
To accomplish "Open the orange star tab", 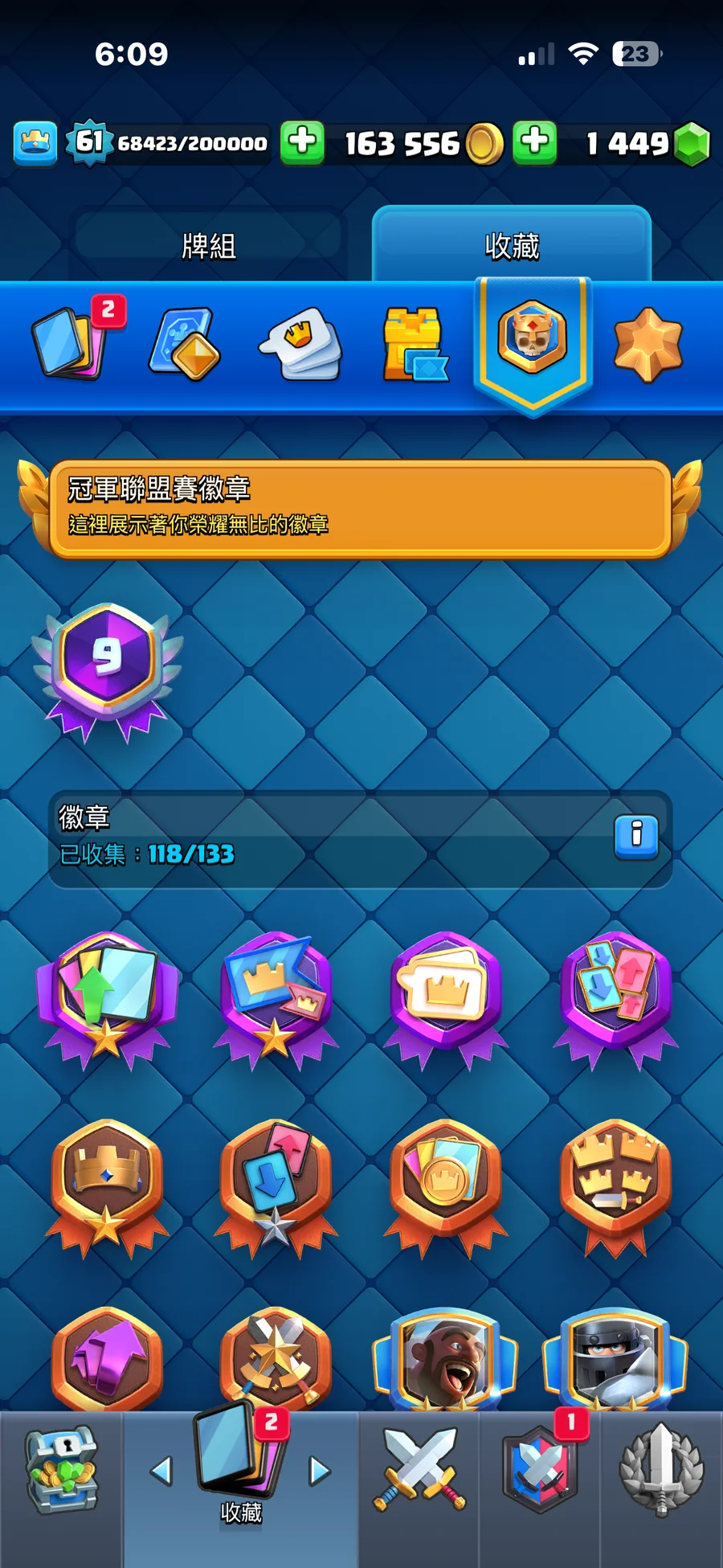I will 647,343.
